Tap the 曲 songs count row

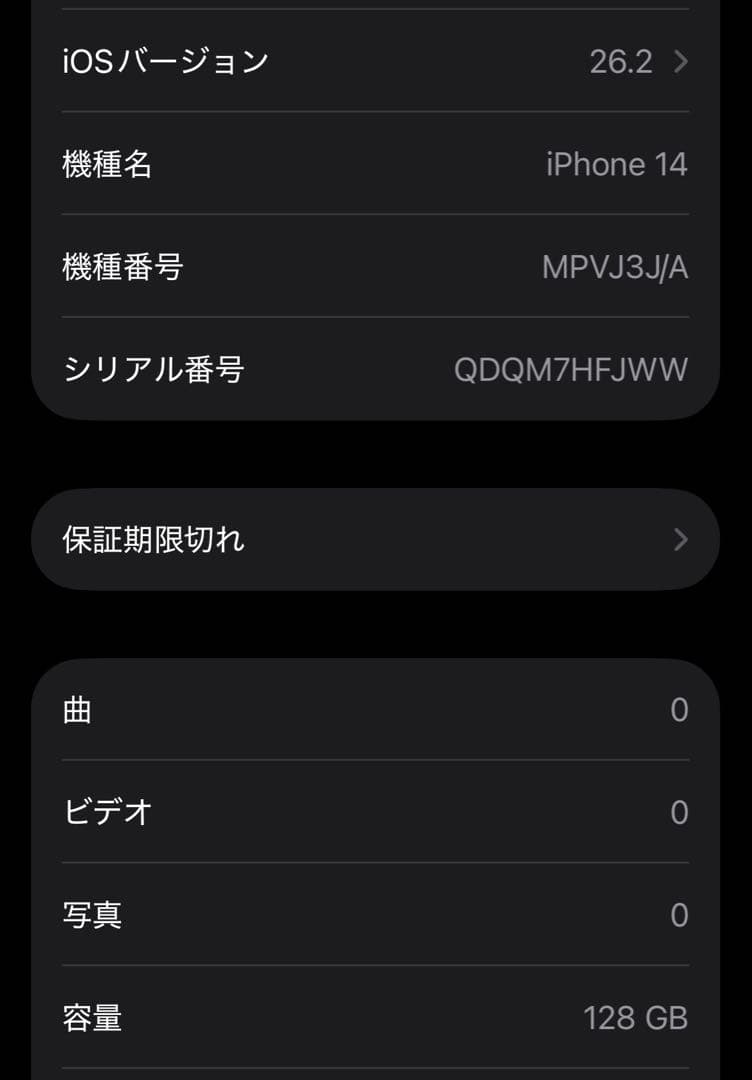pos(375,710)
